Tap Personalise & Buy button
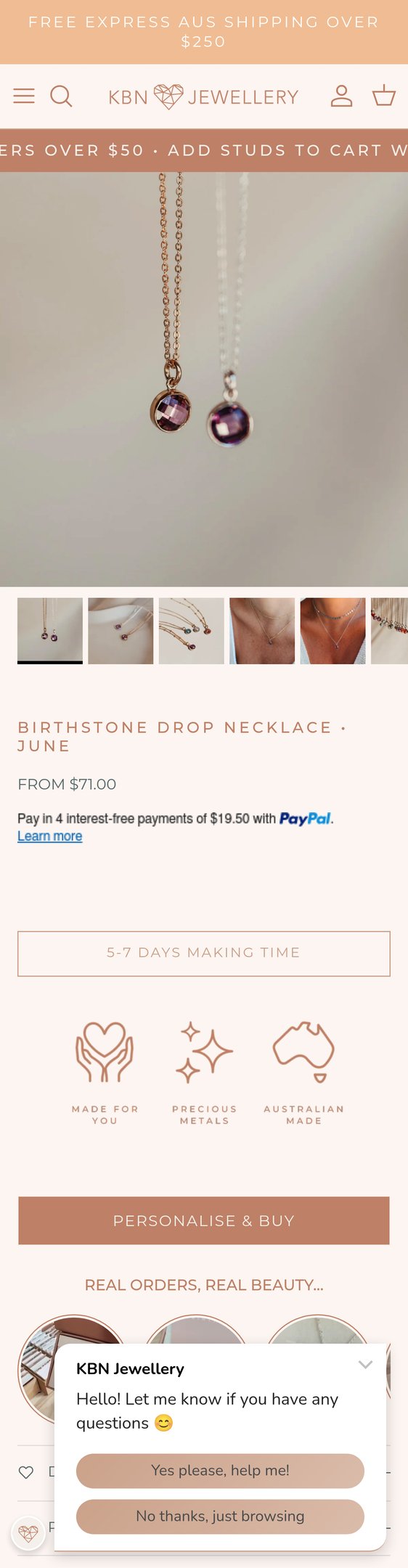408x1568 pixels. tap(204, 1221)
